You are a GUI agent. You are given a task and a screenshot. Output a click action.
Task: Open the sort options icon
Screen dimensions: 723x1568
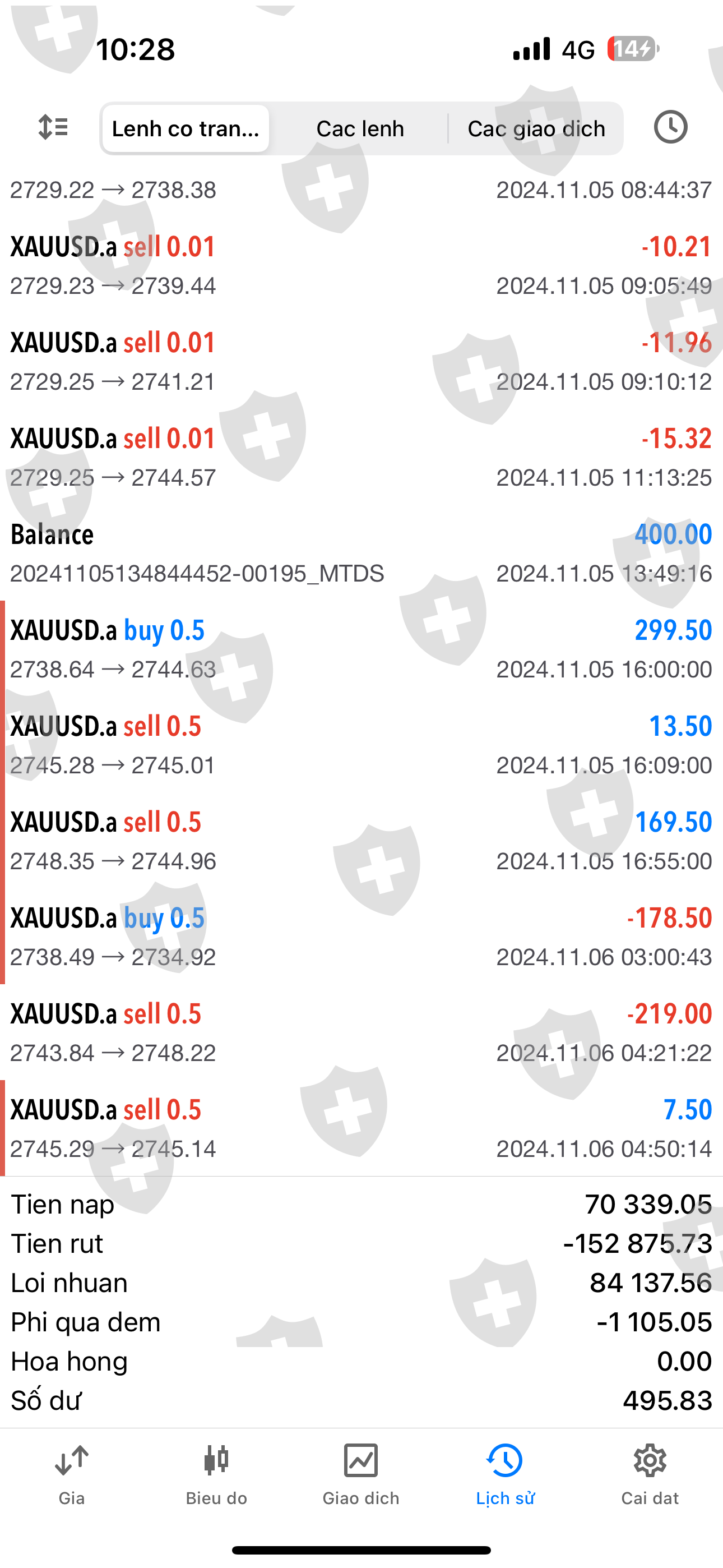pos(53,128)
